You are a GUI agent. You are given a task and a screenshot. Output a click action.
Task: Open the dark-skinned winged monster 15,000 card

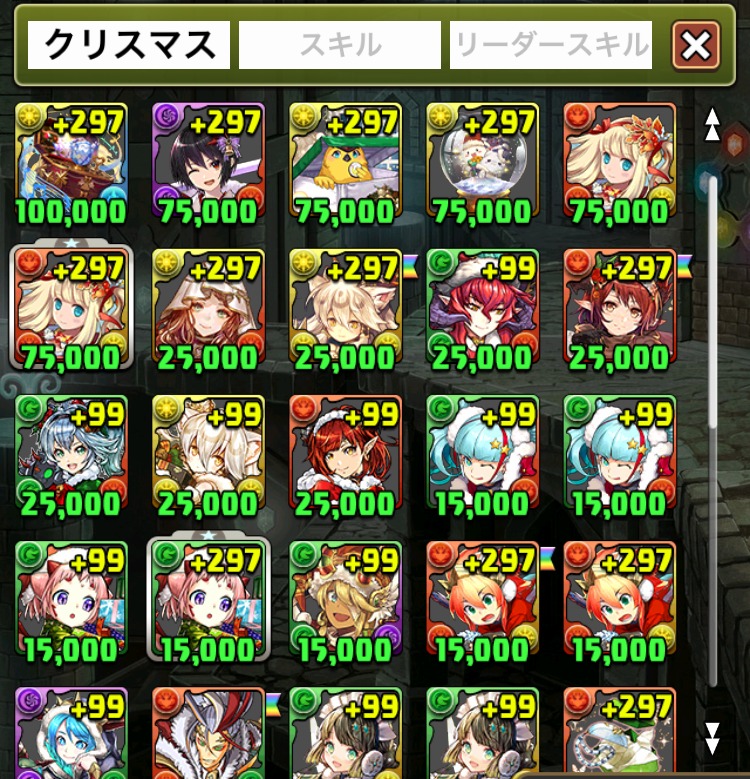[345, 601]
